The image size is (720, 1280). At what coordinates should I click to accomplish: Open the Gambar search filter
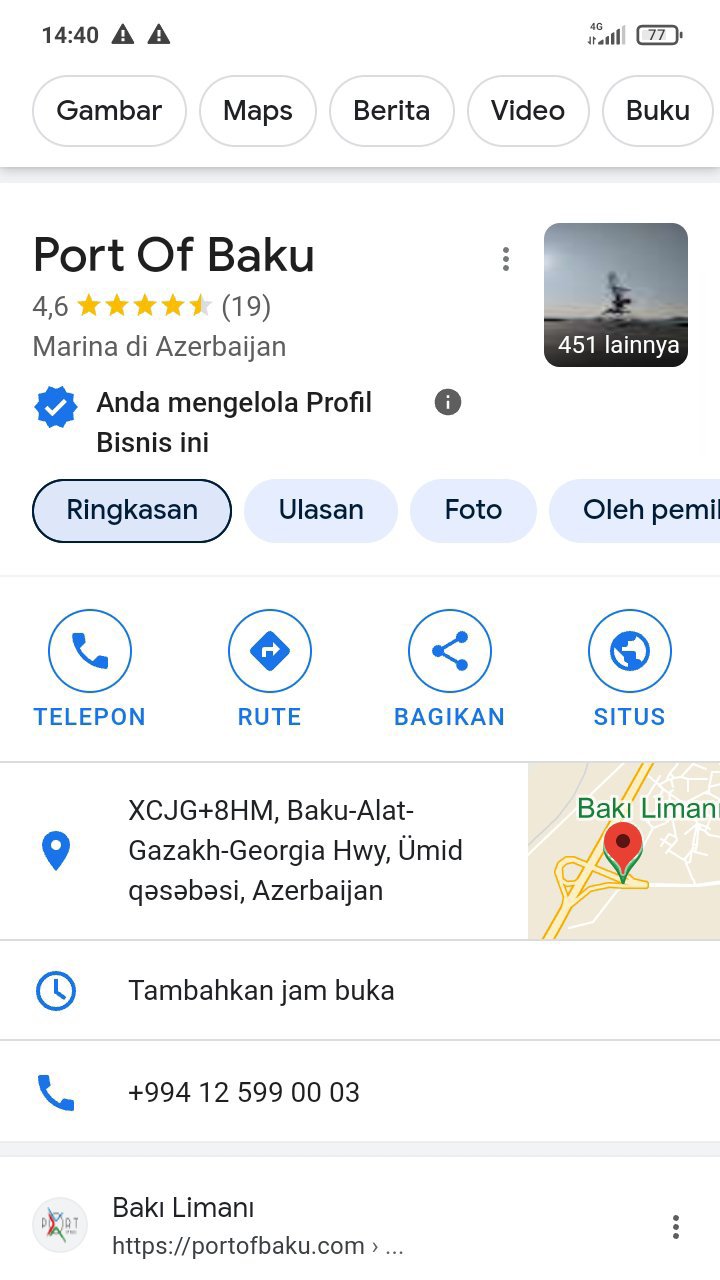(x=109, y=110)
